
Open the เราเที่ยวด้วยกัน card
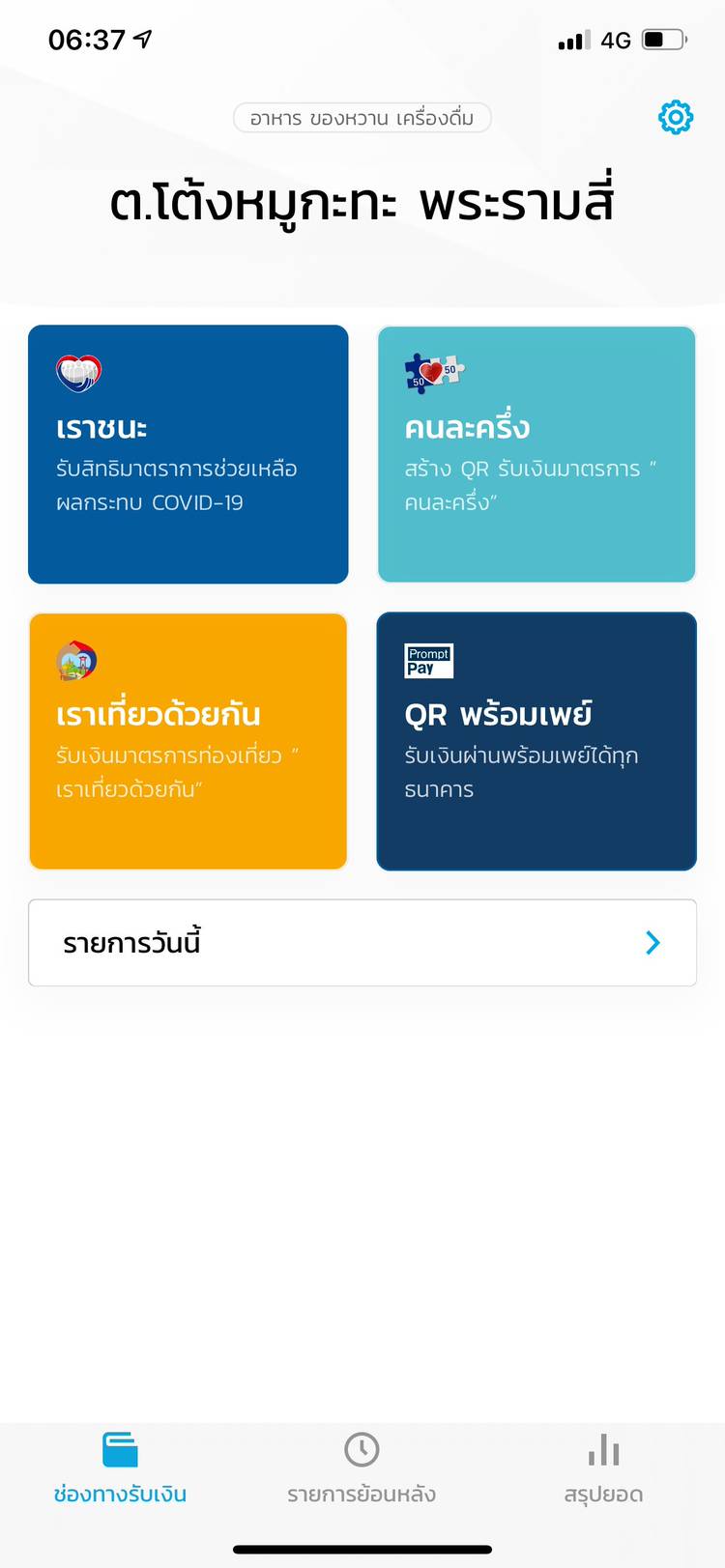click(x=188, y=741)
